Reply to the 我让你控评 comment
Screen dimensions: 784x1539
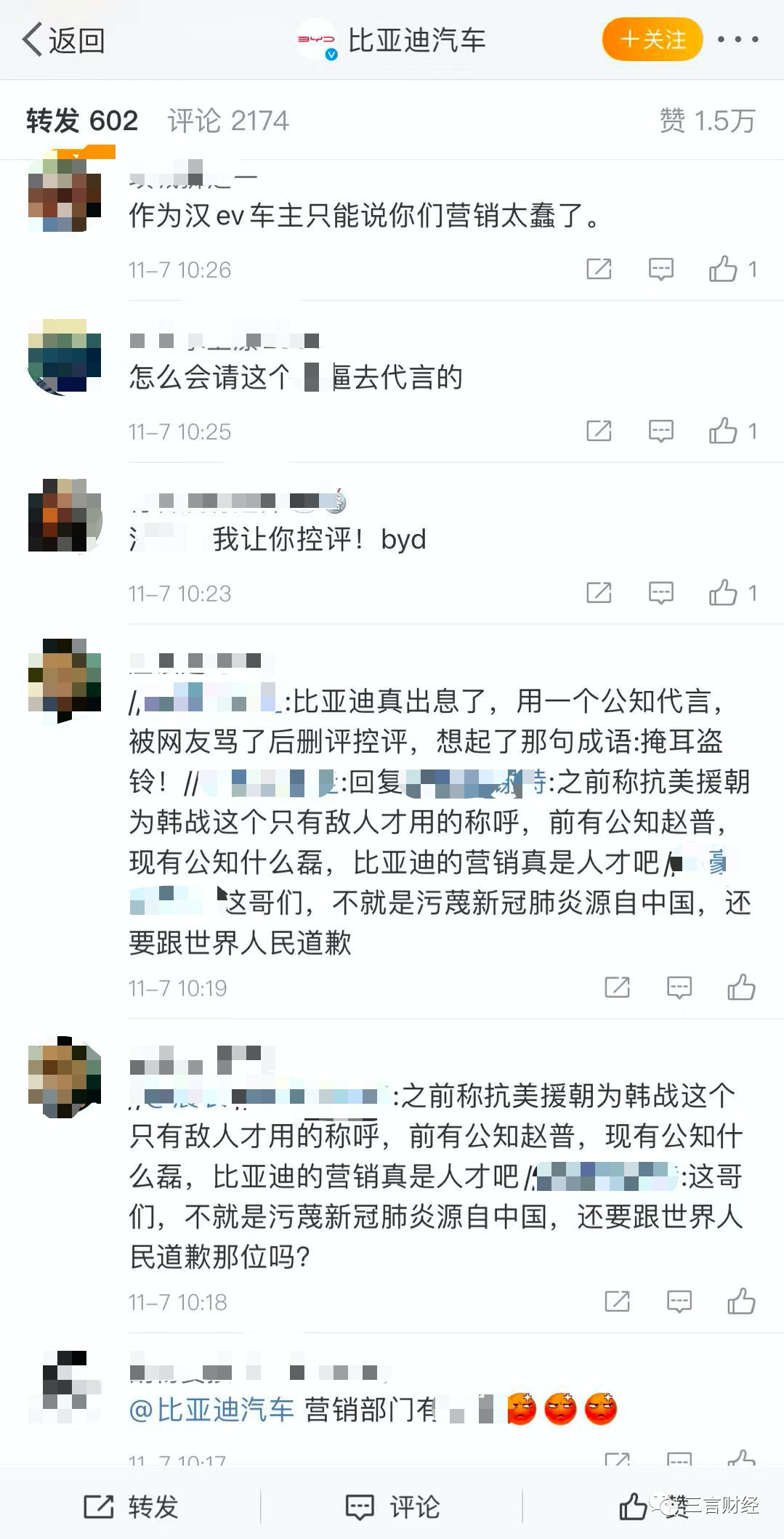coord(660,593)
